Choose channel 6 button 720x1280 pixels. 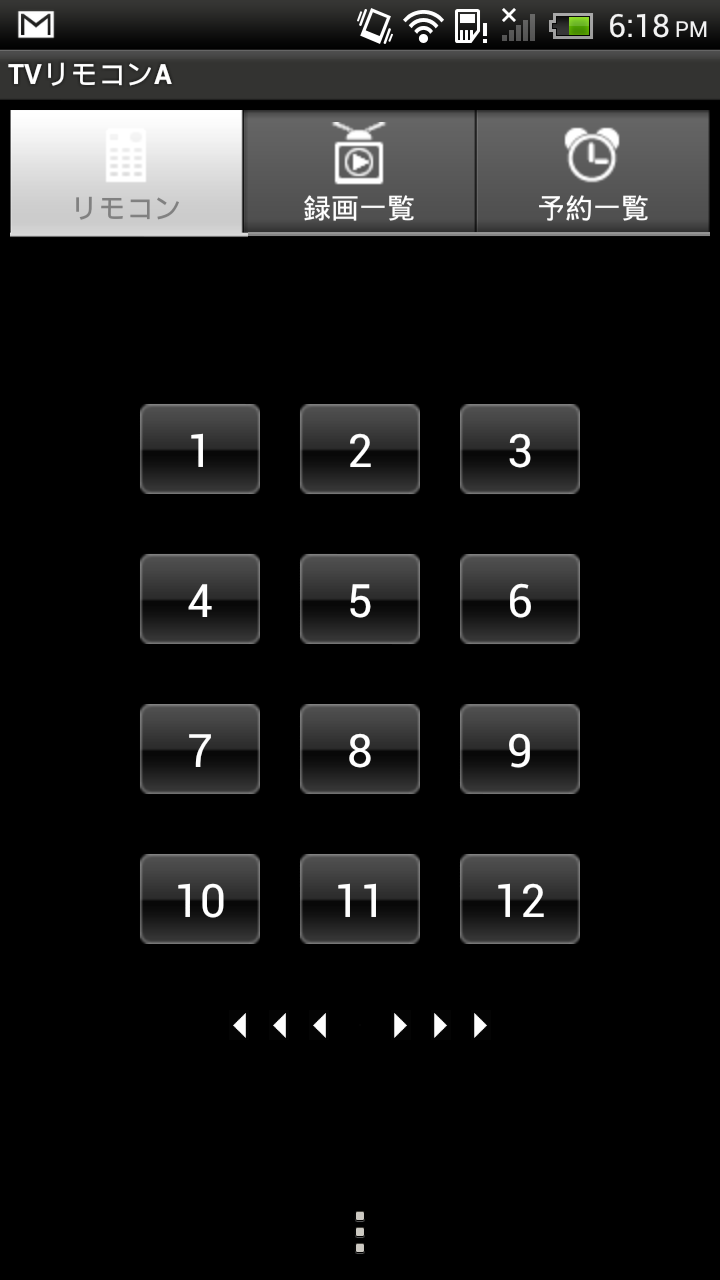520,599
